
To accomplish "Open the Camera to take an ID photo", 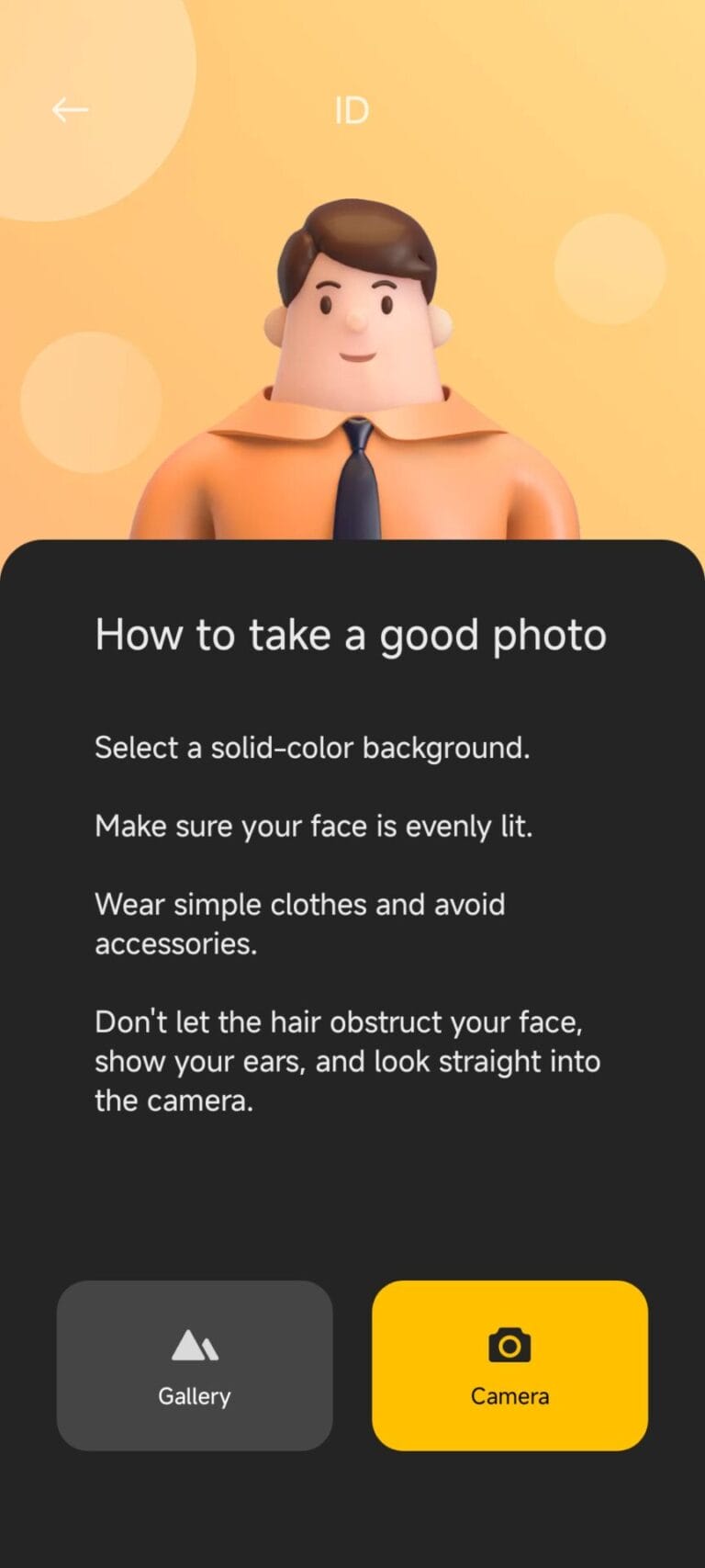I will (x=509, y=1365).
